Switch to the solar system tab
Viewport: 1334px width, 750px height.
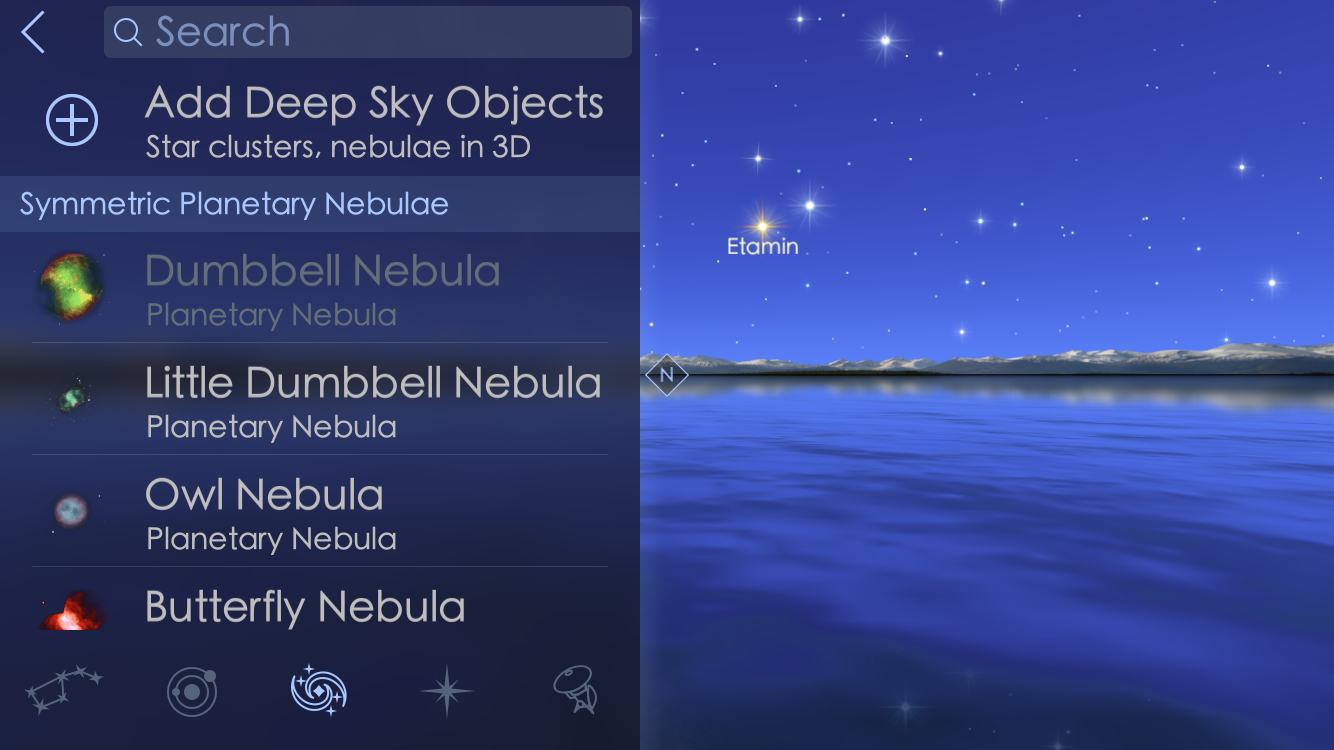(x=192, y=691)
